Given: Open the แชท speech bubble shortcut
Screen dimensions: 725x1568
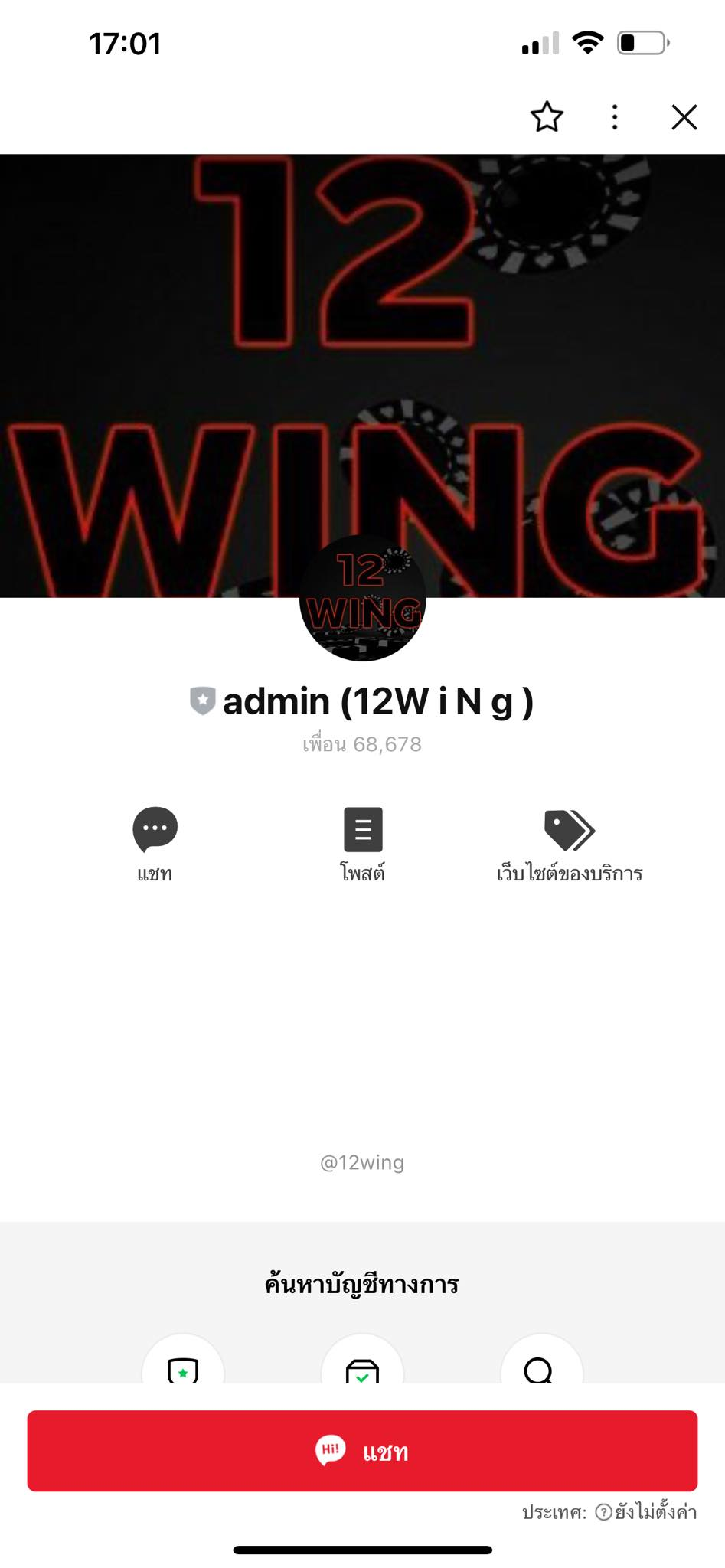Looking at the screenshot, I should [x=155, y=844].
